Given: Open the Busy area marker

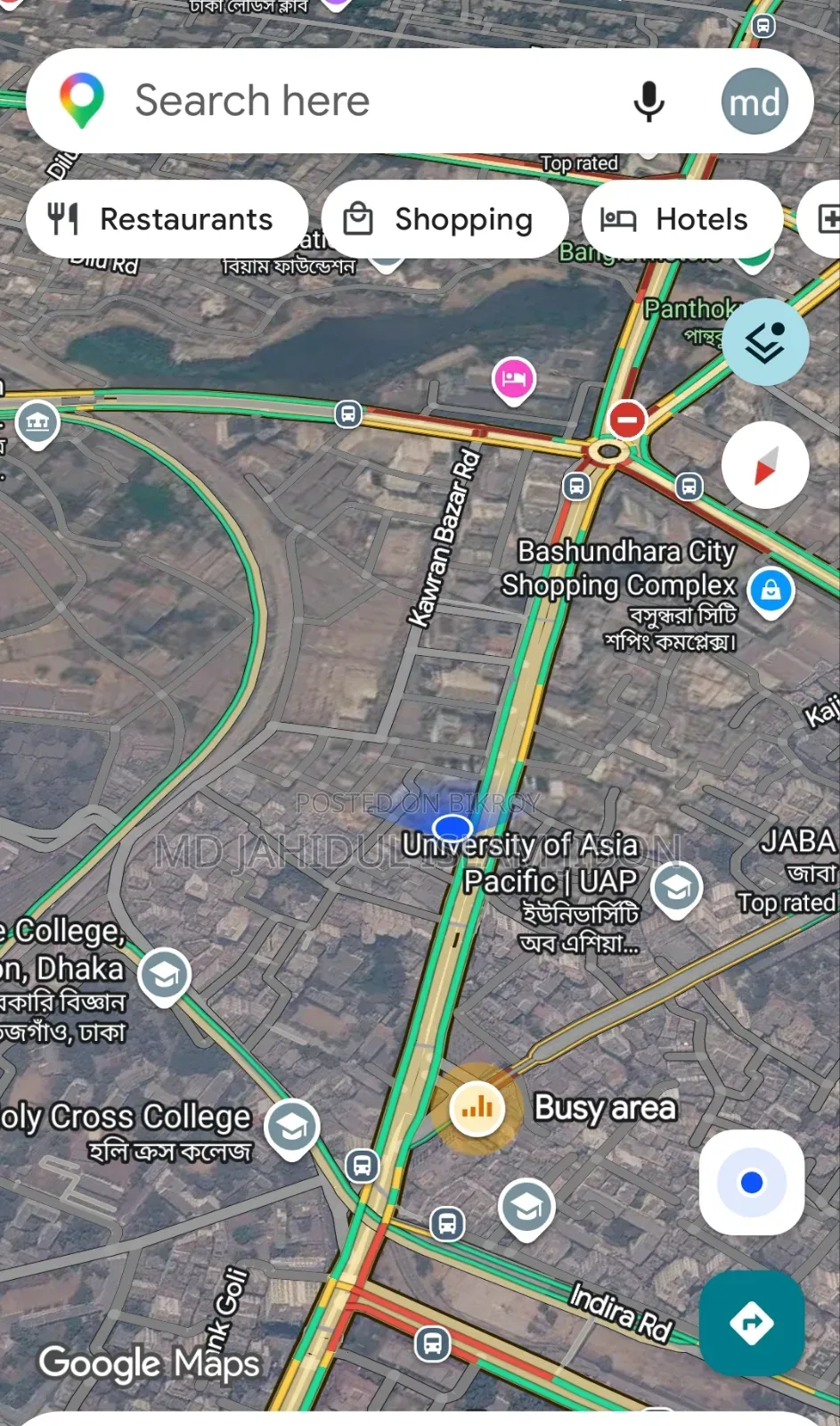Looking at the screenshot, I should coord(477,1109).
